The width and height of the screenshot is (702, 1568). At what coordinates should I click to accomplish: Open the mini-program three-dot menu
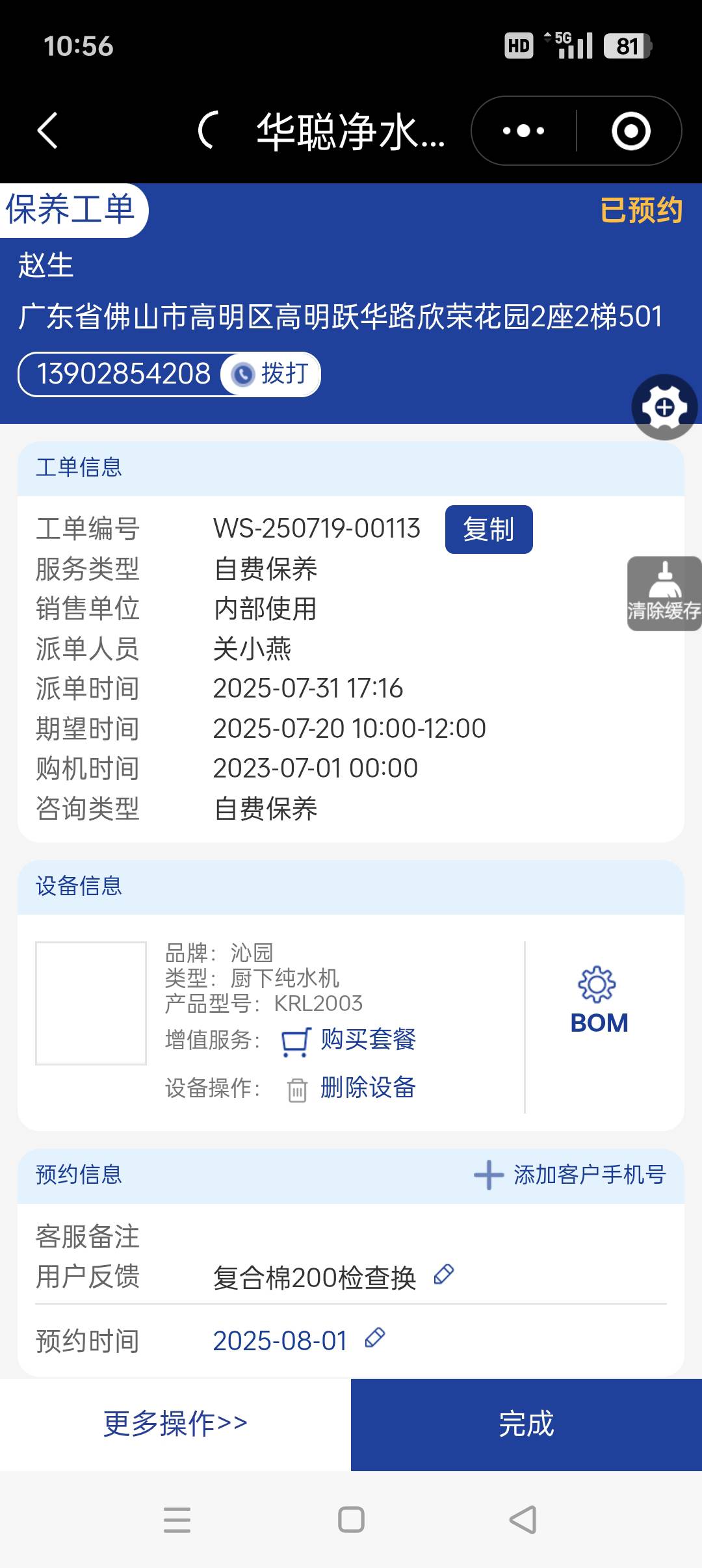point(523,131)
